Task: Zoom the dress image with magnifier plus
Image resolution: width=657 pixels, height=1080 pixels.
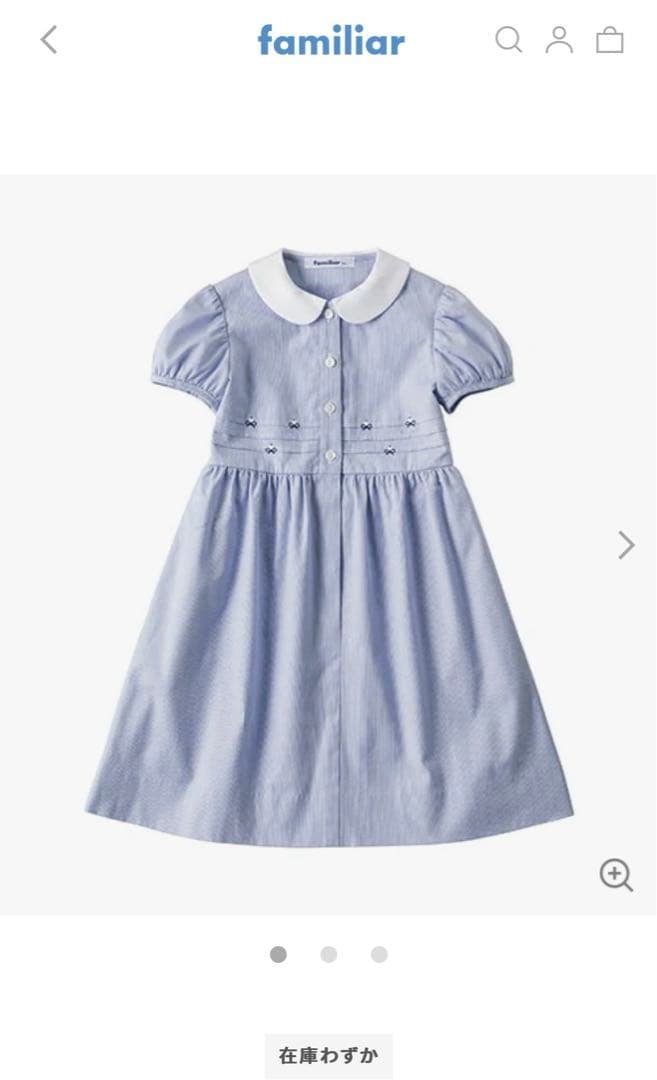Action: point(616,875)
